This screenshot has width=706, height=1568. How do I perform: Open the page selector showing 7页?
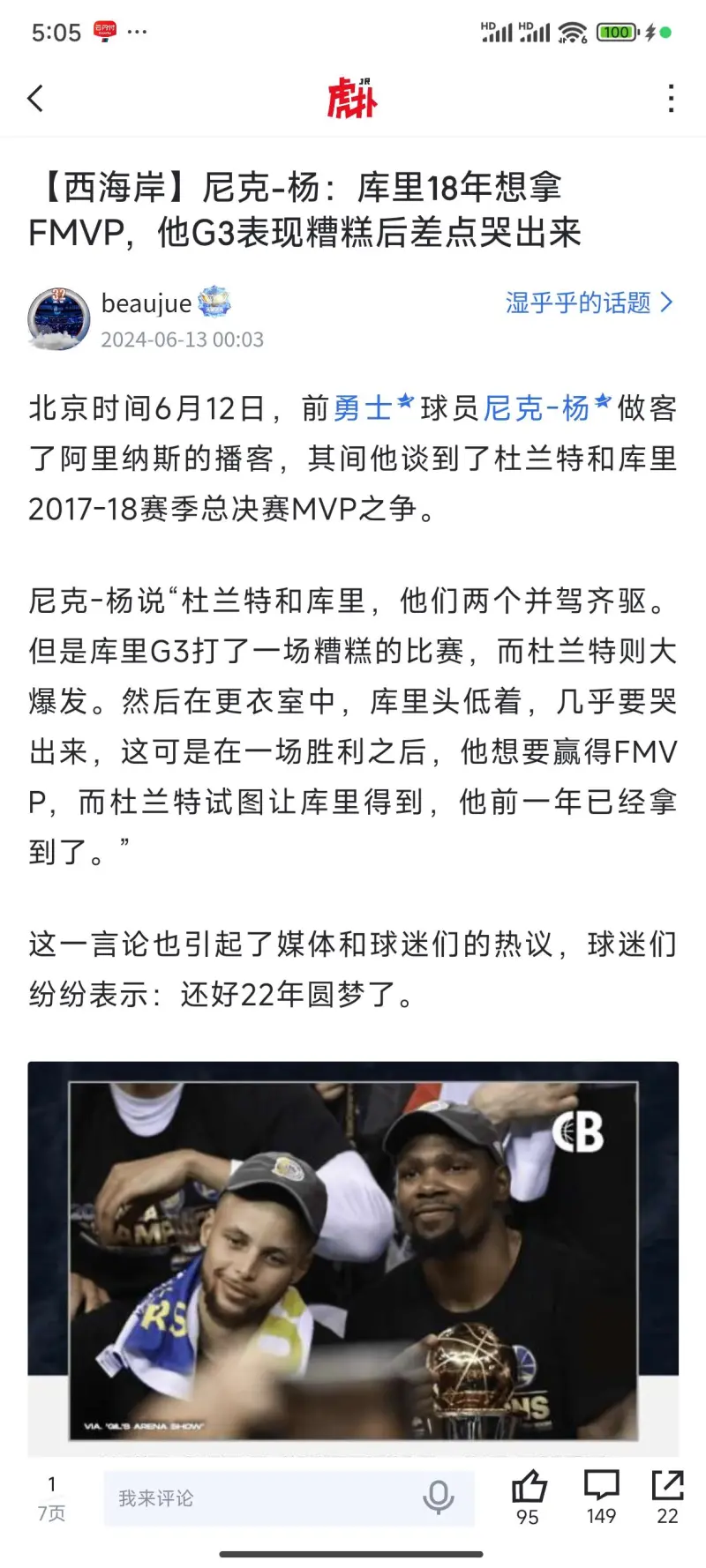51,1498
